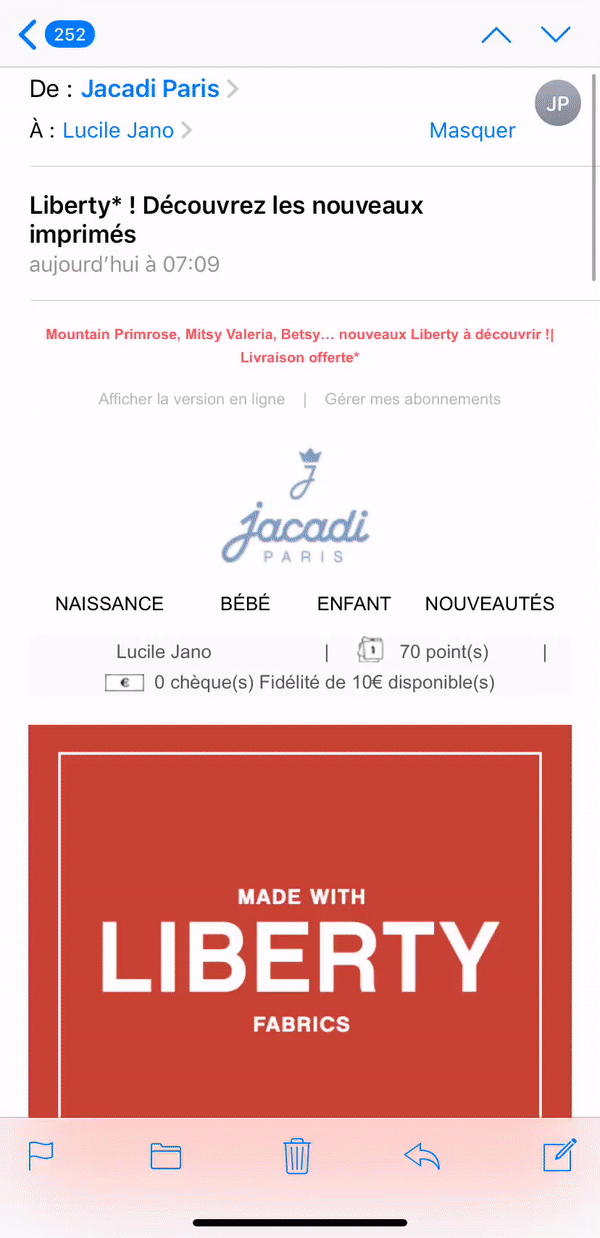Show the next email with down arrow
Screen dimensions: 600x1238
[x=555, y=35]
